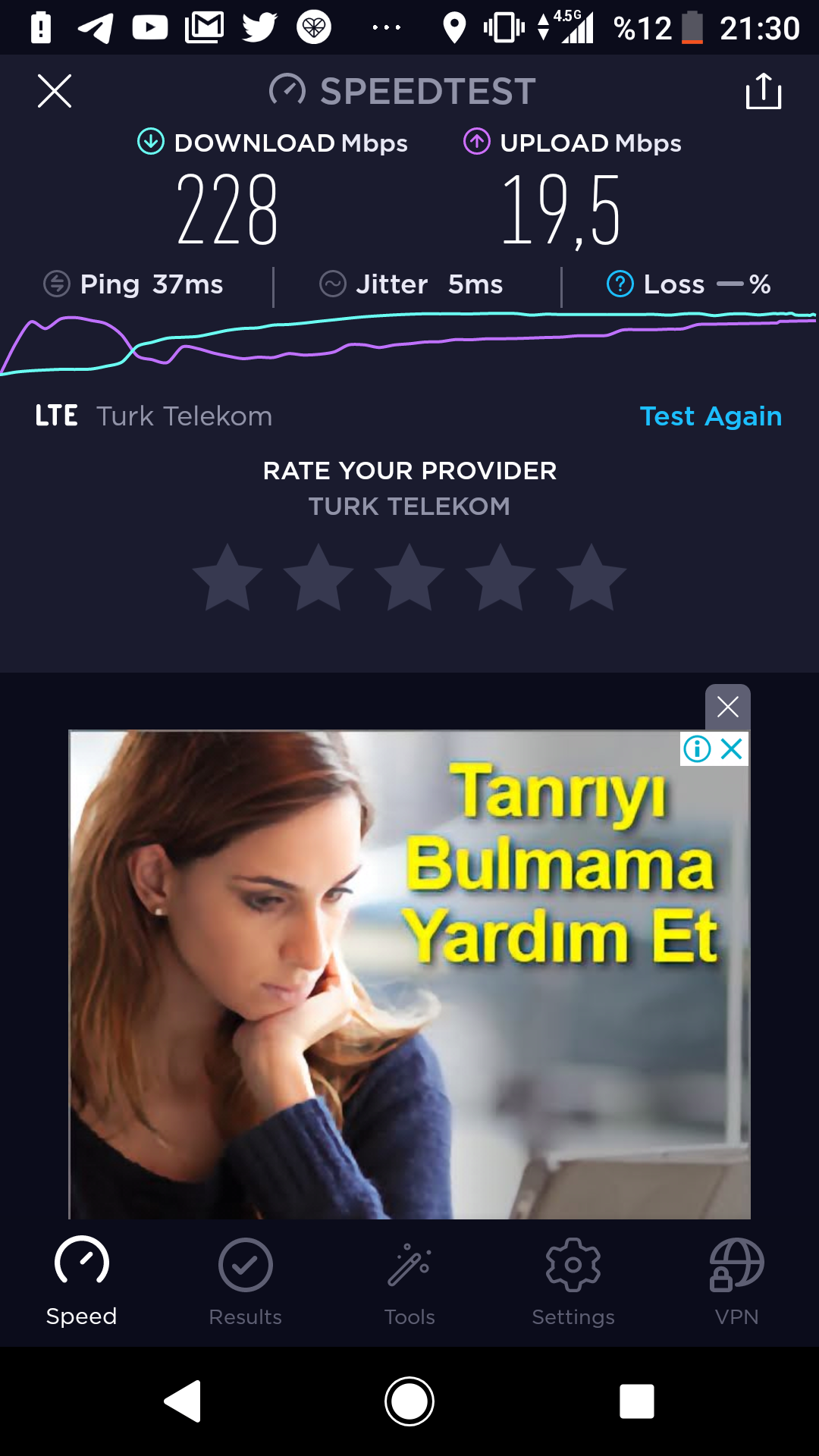819x1456 pixels.
Task: Open recent apps via square button
Action: (637, 1401)
